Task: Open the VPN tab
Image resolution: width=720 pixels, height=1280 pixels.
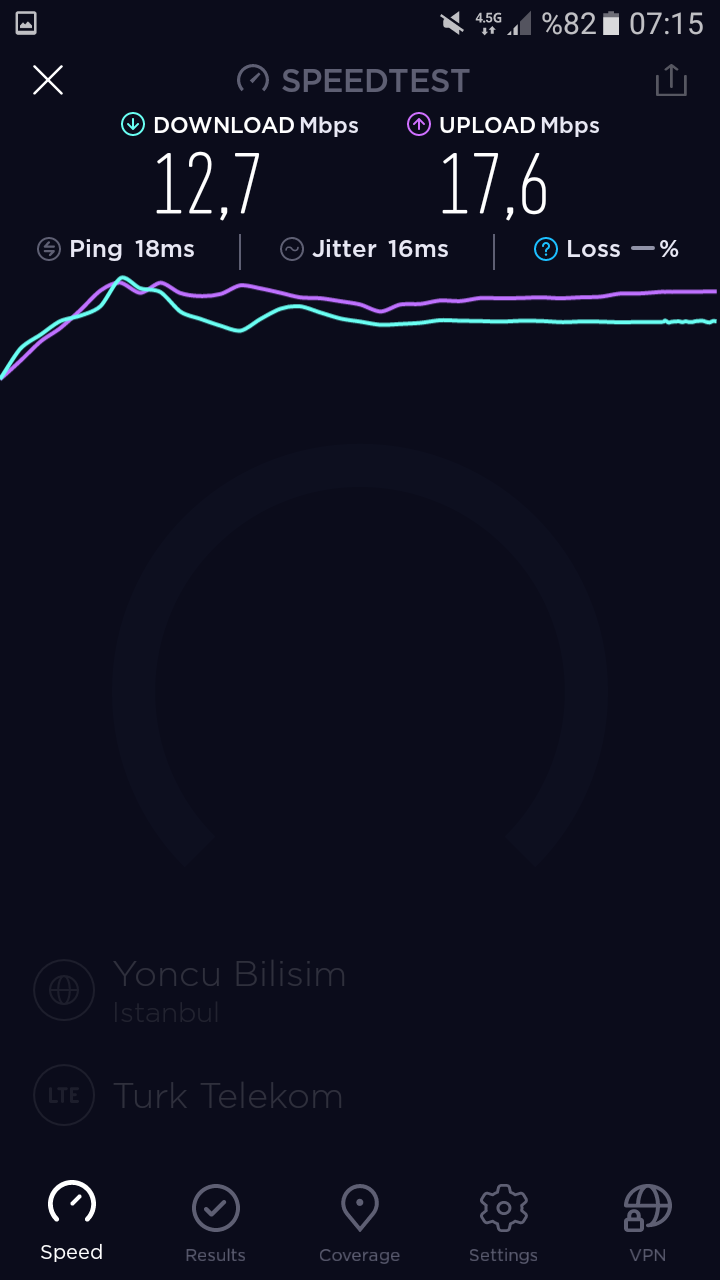Action: point(647,1222)
